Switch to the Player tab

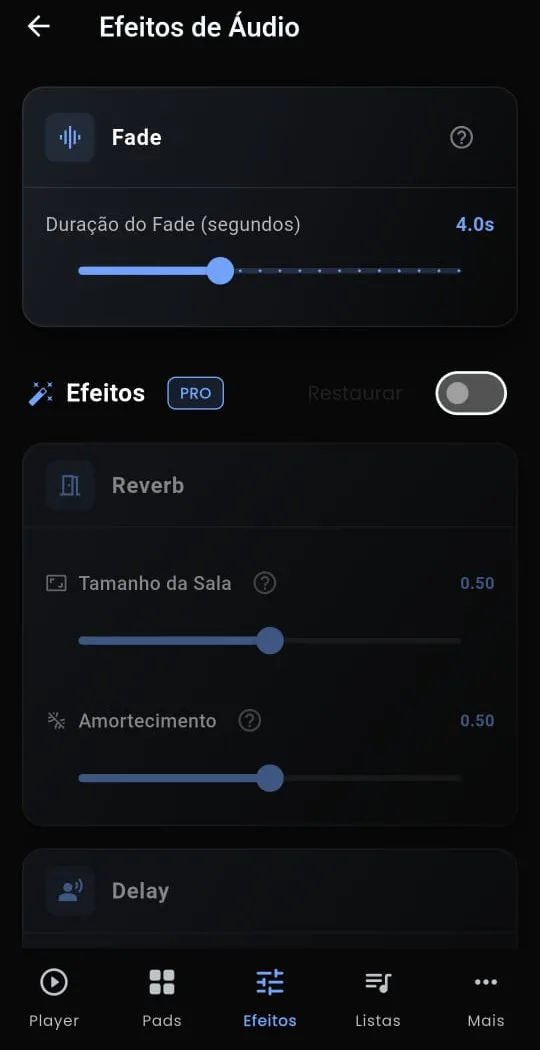54,998
